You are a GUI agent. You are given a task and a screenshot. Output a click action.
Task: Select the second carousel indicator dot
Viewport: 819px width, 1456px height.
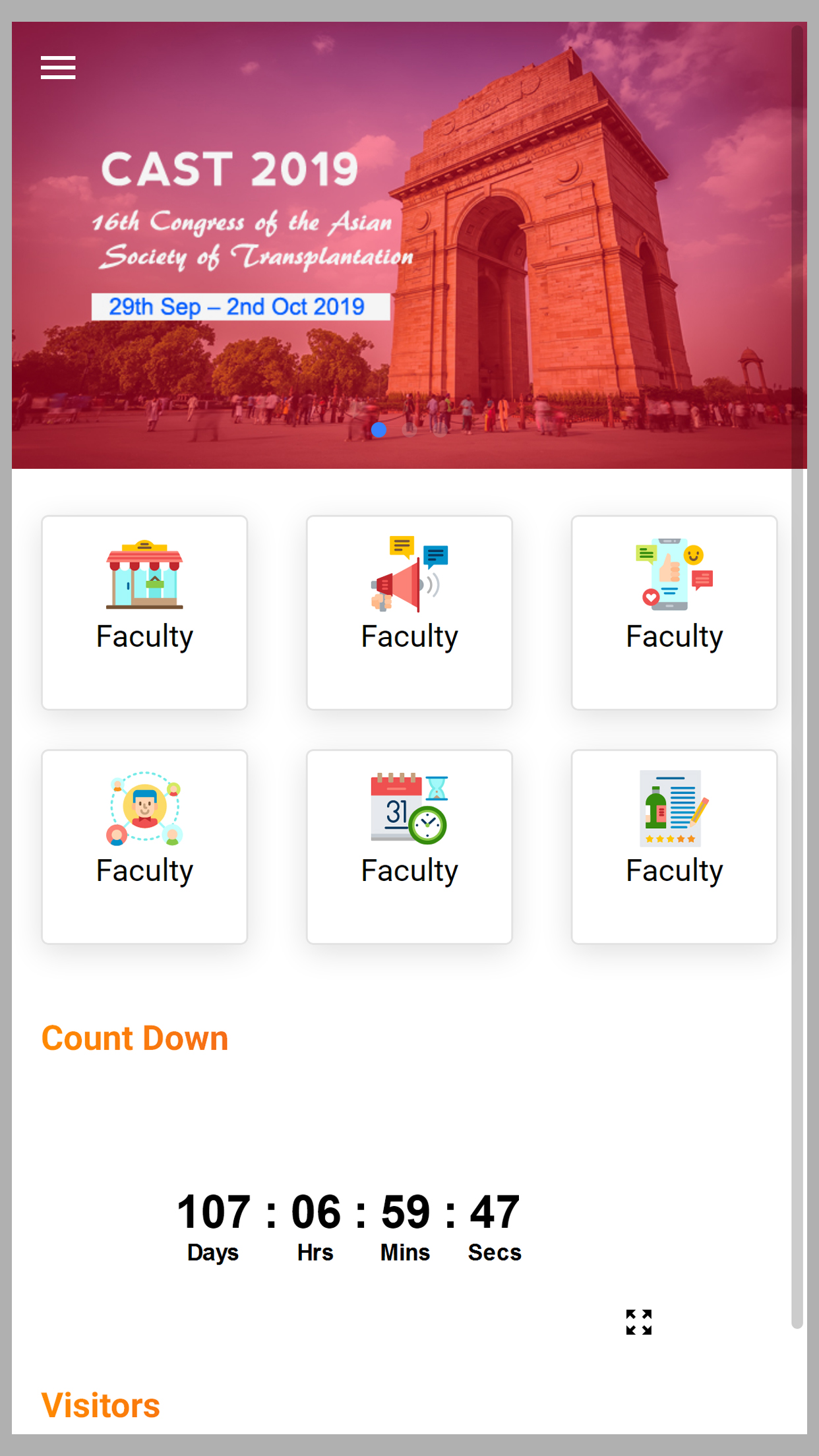tap(409, 429)
